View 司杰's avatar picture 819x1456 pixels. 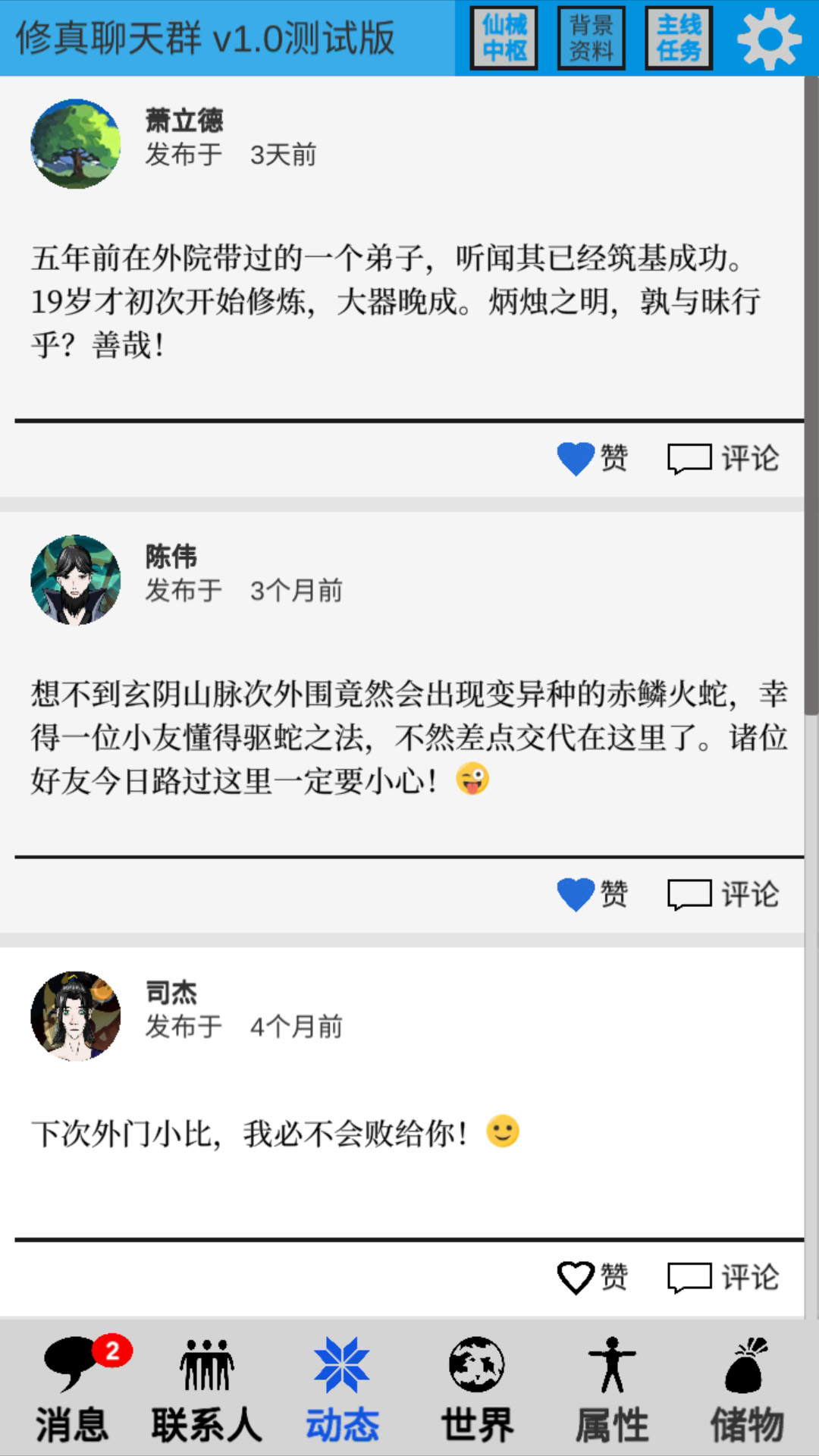click(x=75, y=1016)
